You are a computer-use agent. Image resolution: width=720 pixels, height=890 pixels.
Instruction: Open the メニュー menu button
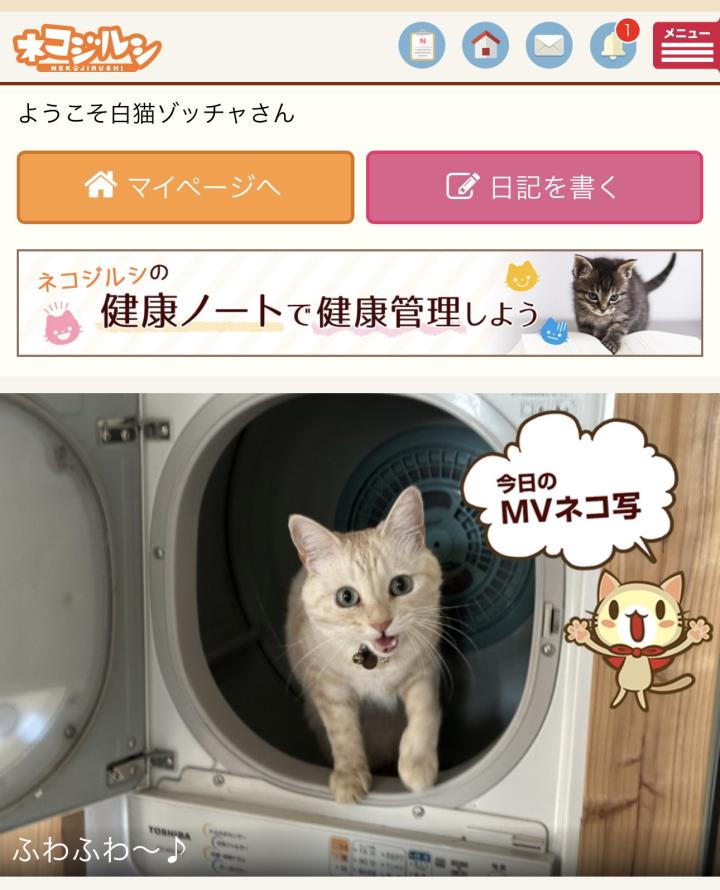[x=685, y=45]
